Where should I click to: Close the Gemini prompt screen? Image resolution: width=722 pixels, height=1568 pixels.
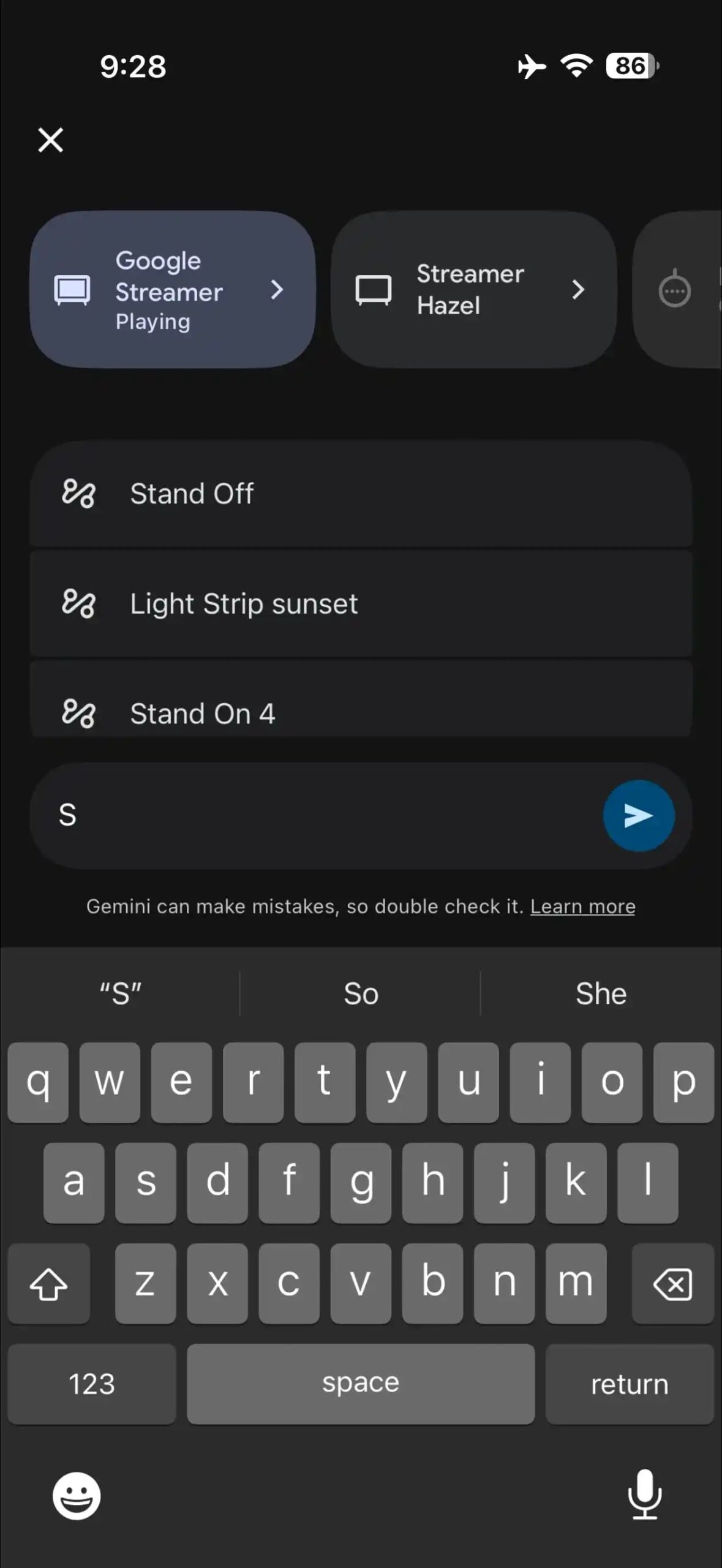click(50, 140)
